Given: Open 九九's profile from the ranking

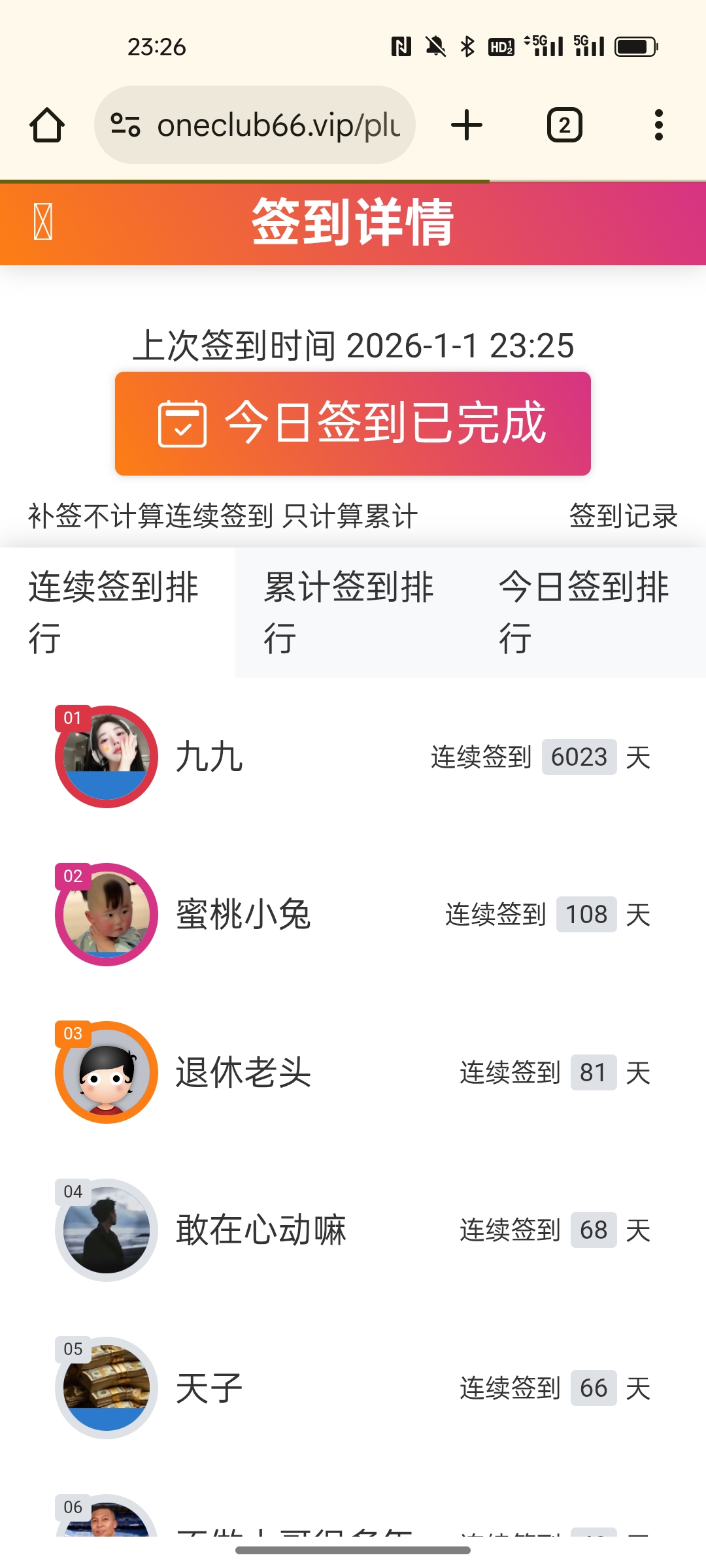Looking at the screenshot, I should [209, 757].
